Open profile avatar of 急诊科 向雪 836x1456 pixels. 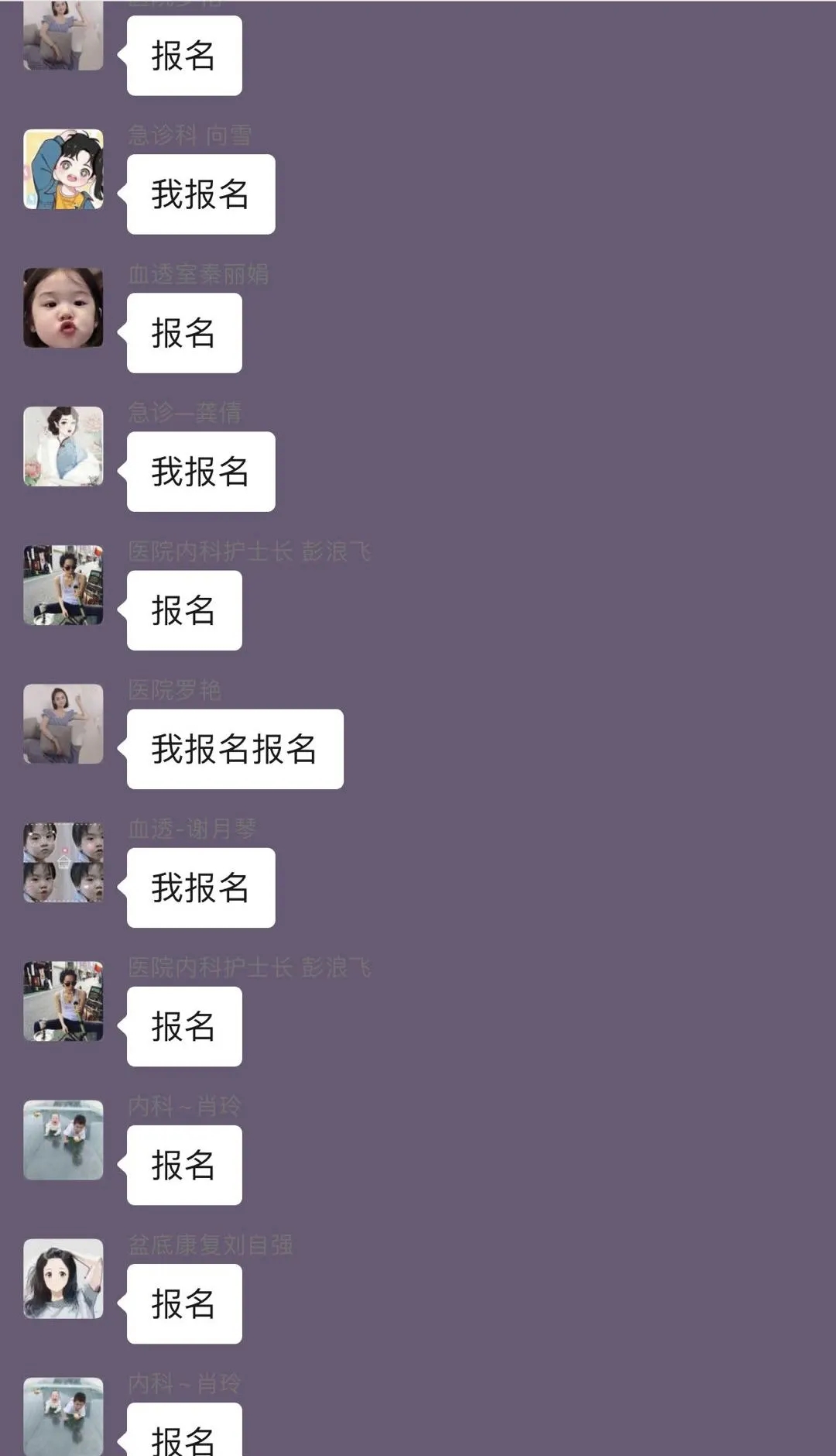(x=63, y=169)
